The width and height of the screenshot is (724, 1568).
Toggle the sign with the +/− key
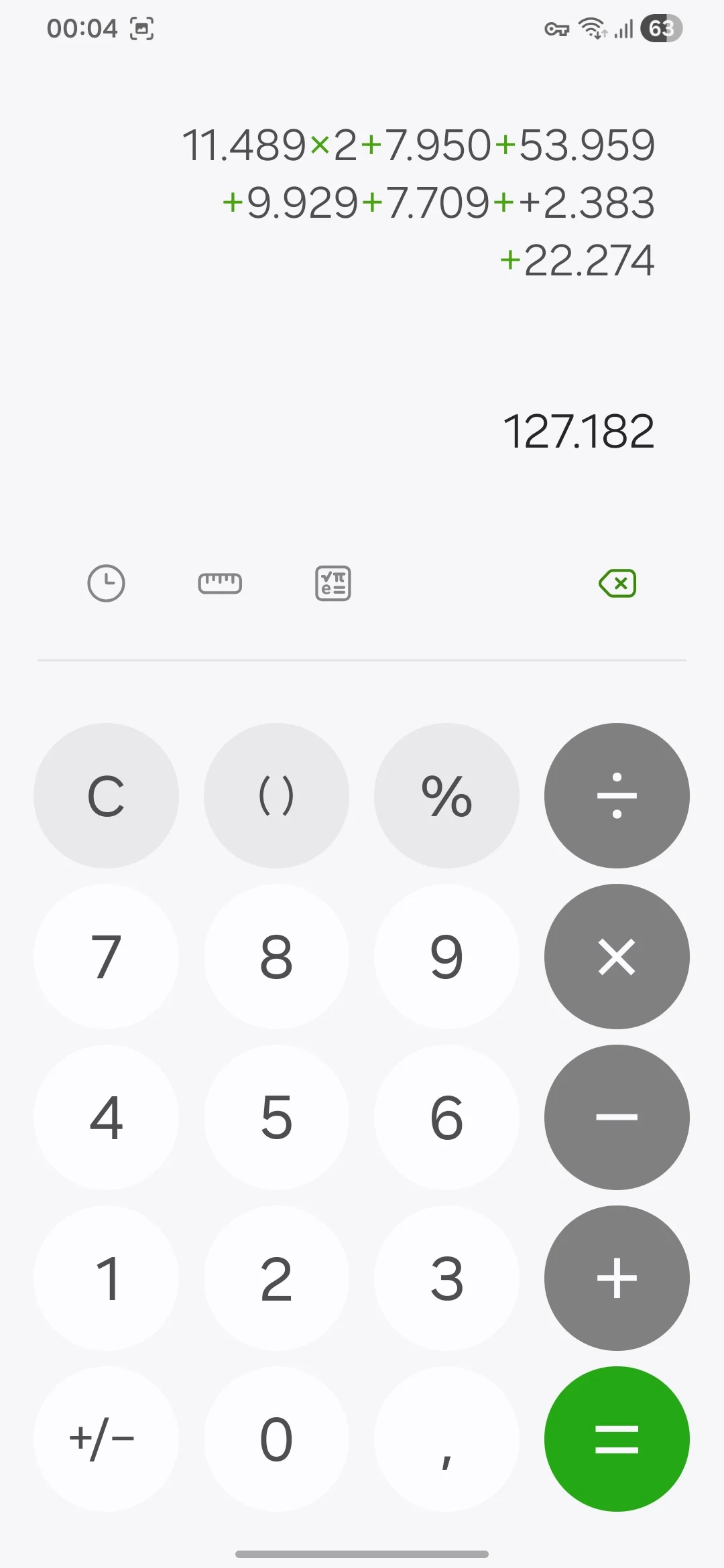point(106,1439)
